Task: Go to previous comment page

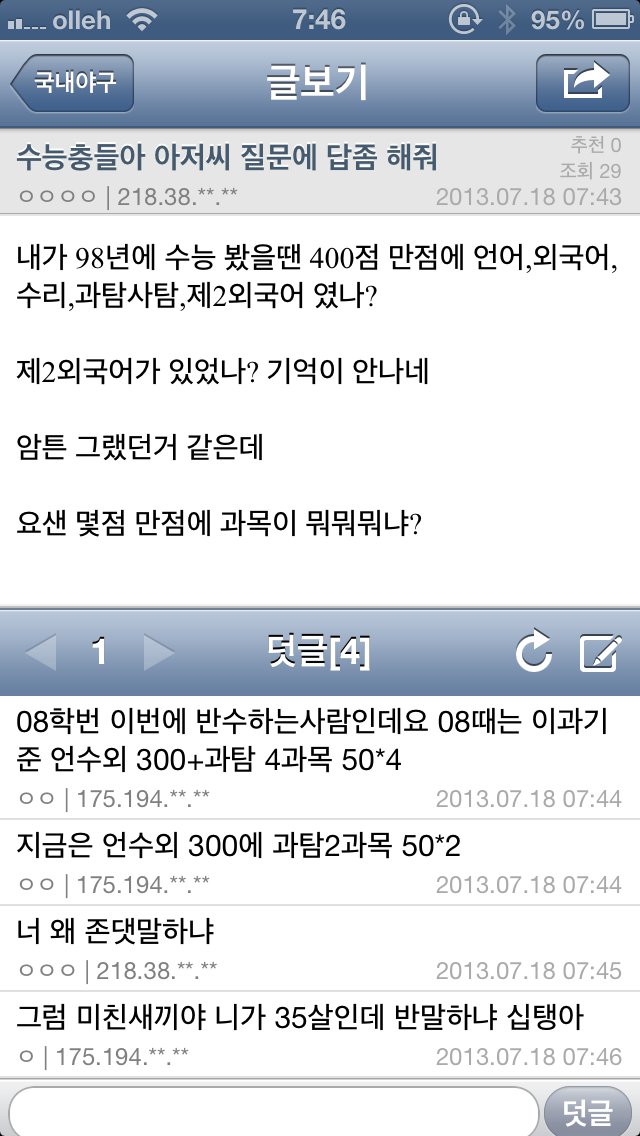Action: coord(41,653)
